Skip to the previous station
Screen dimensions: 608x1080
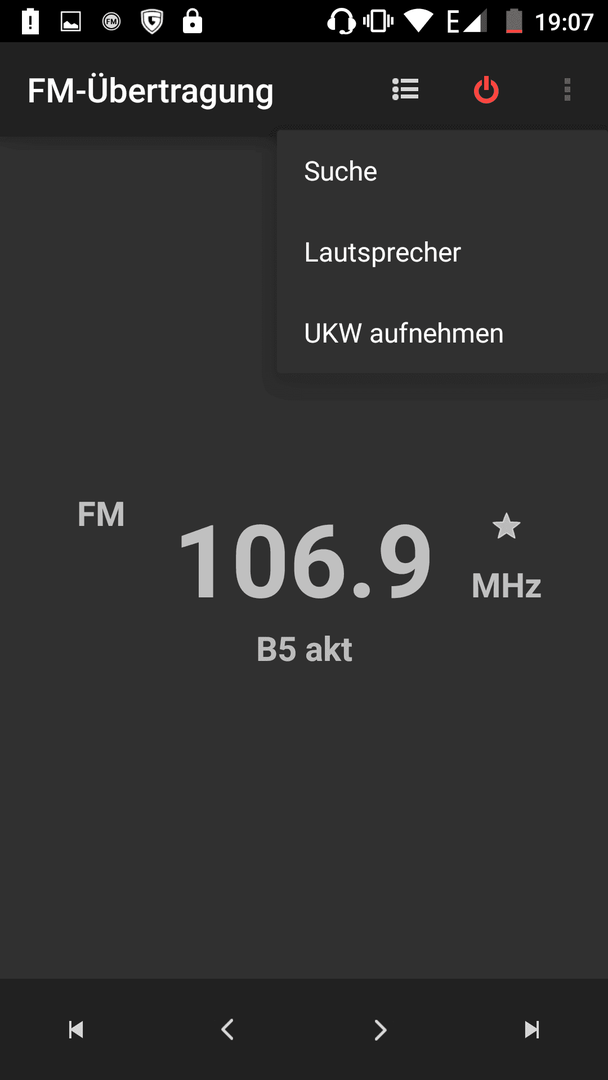click(76, 1030)
